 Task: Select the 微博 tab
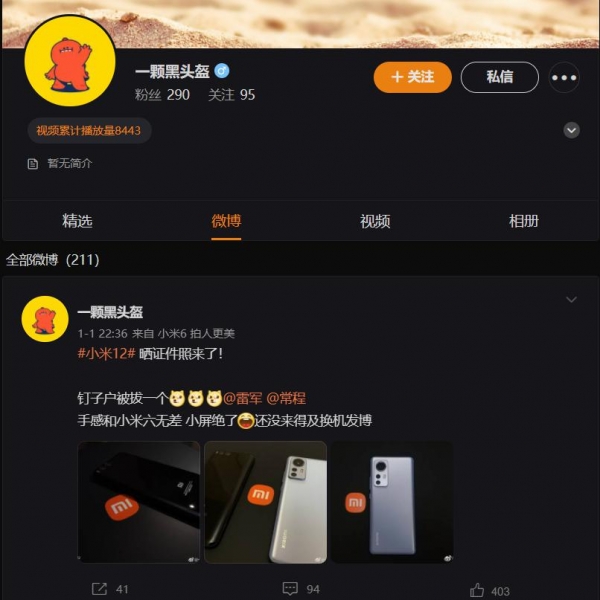226,221
